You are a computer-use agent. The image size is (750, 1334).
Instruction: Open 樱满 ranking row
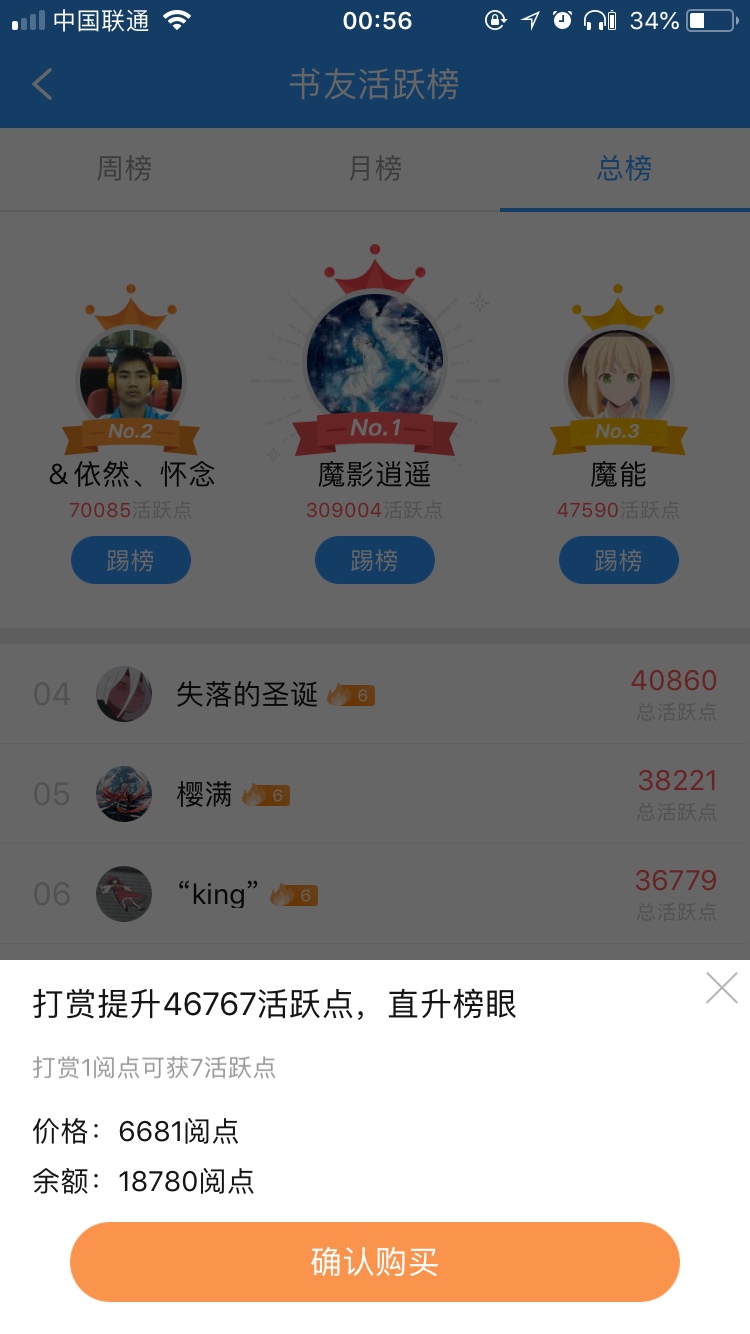click(375, 794)
